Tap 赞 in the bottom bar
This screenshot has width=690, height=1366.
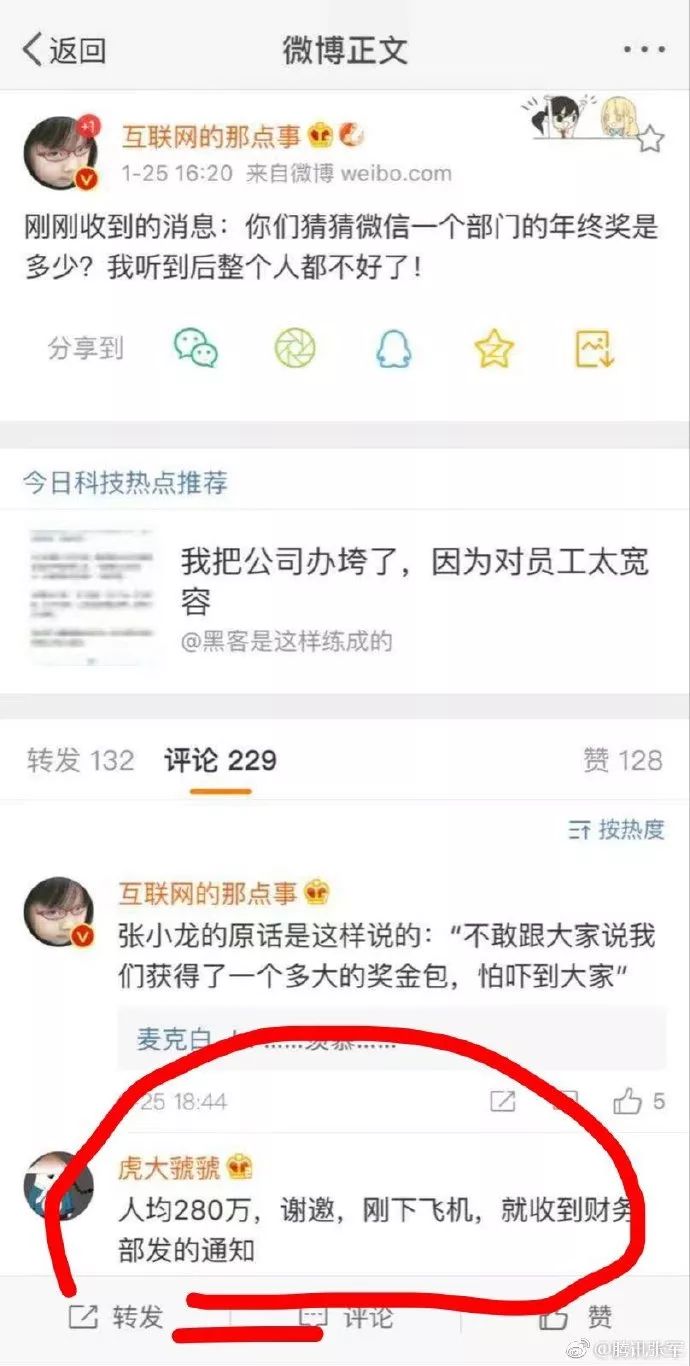tap(576, 1317)
